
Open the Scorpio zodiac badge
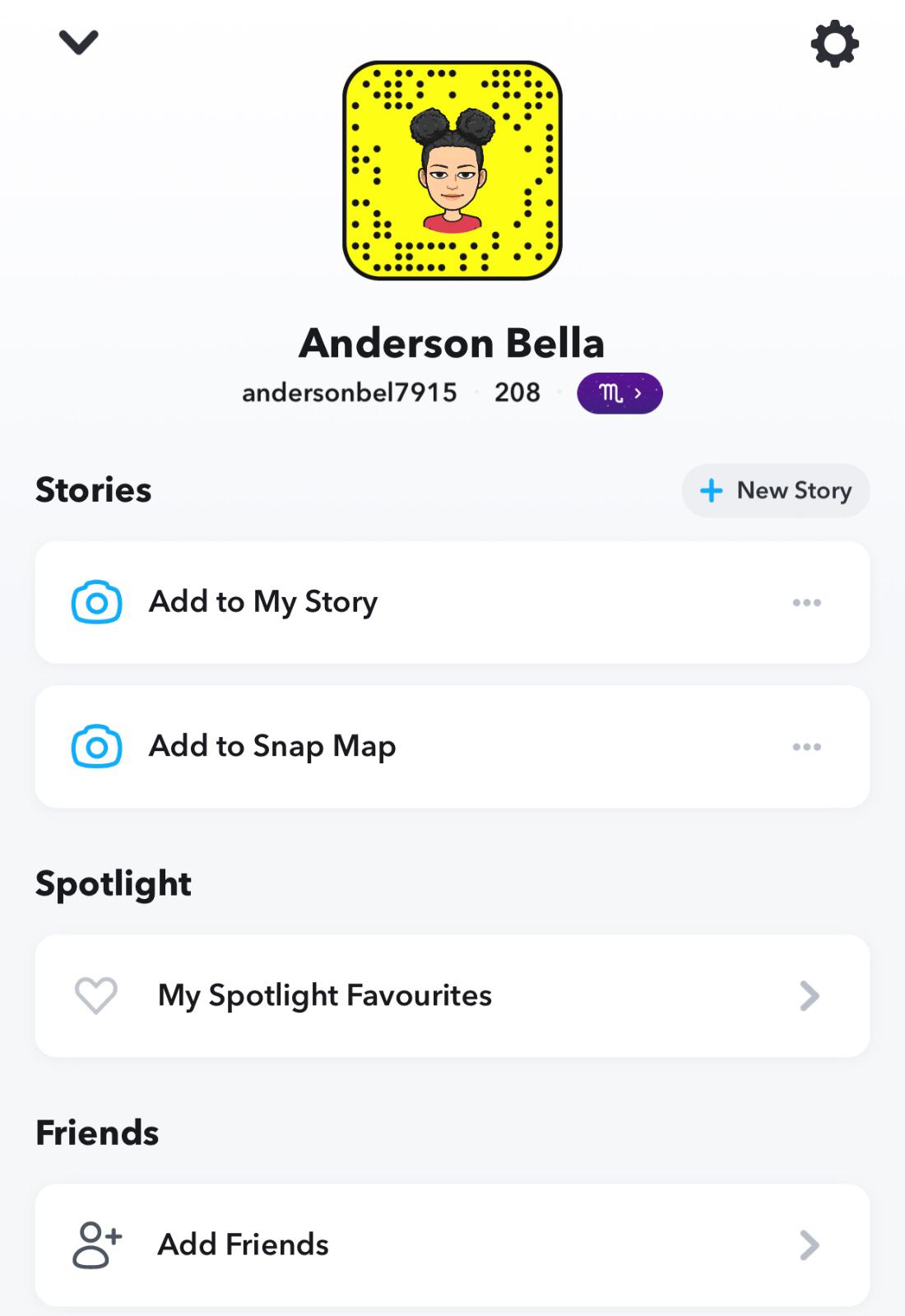pos(620,393)
